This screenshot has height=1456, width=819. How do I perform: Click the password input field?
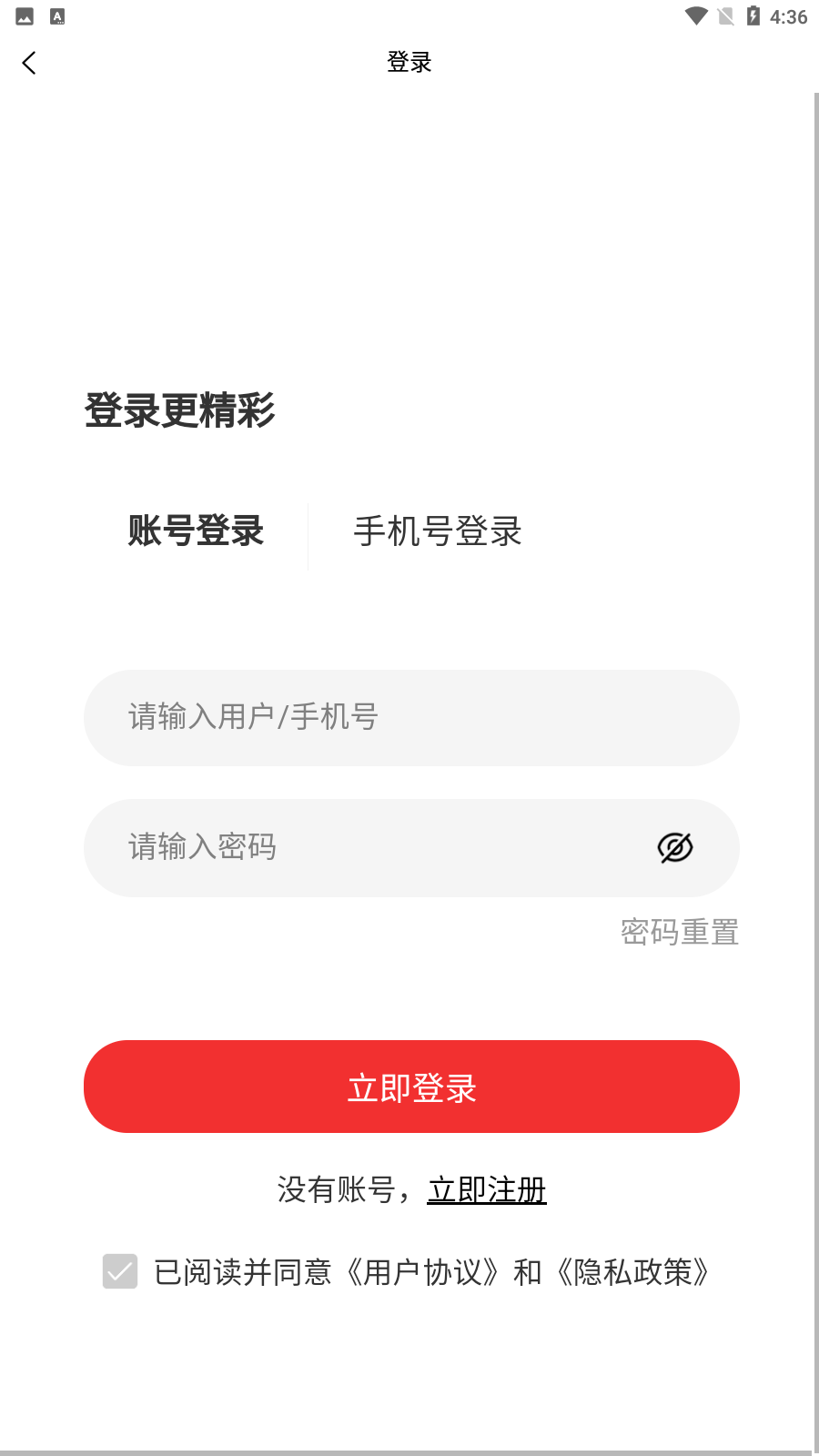(364, 847)
